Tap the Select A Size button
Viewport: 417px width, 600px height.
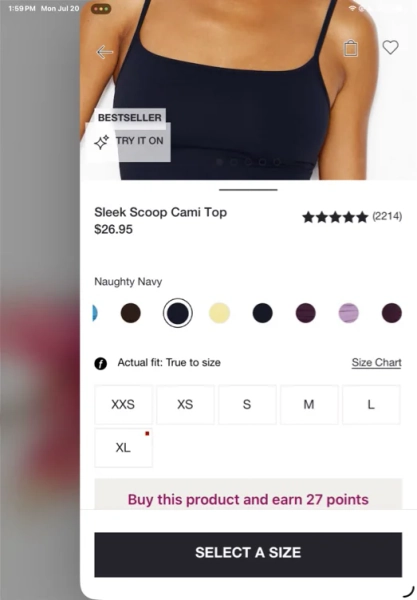[248, 554]
